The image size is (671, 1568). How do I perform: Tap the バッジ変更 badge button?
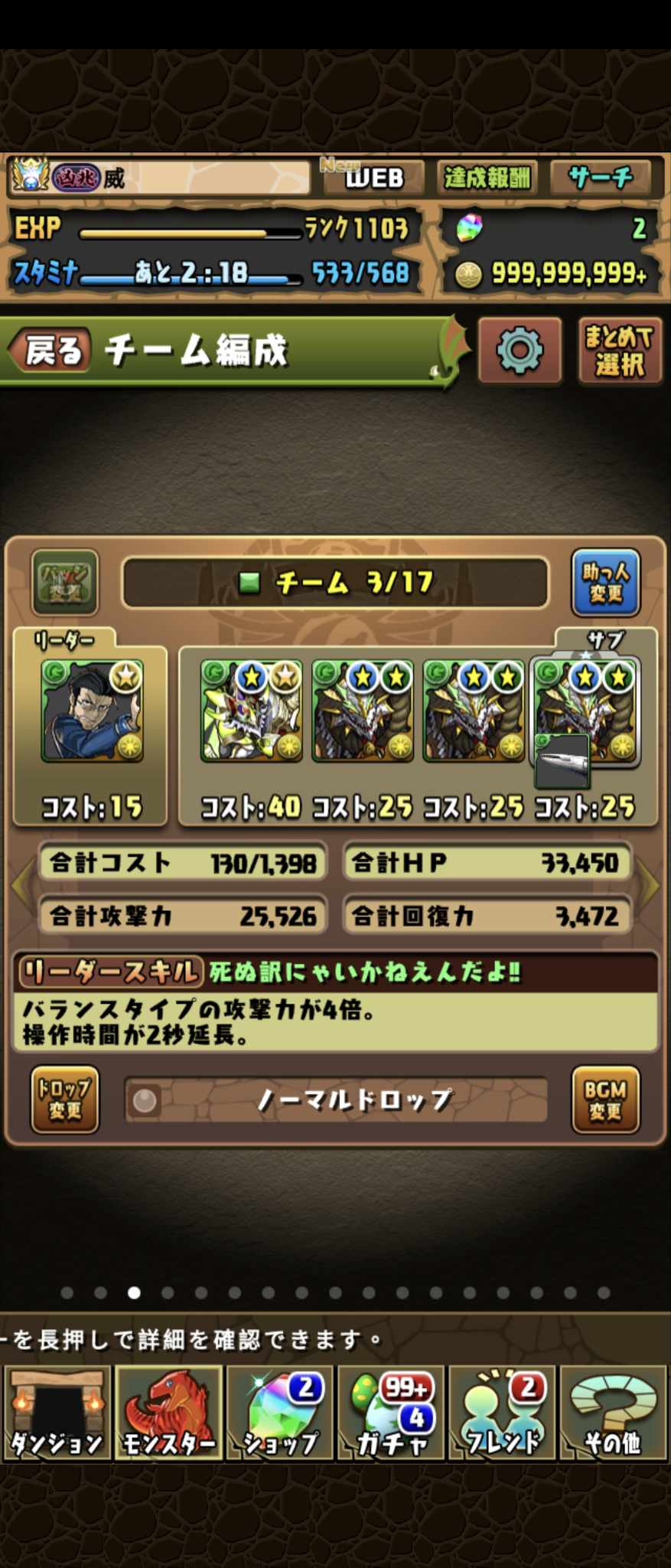tap(65, 583)
